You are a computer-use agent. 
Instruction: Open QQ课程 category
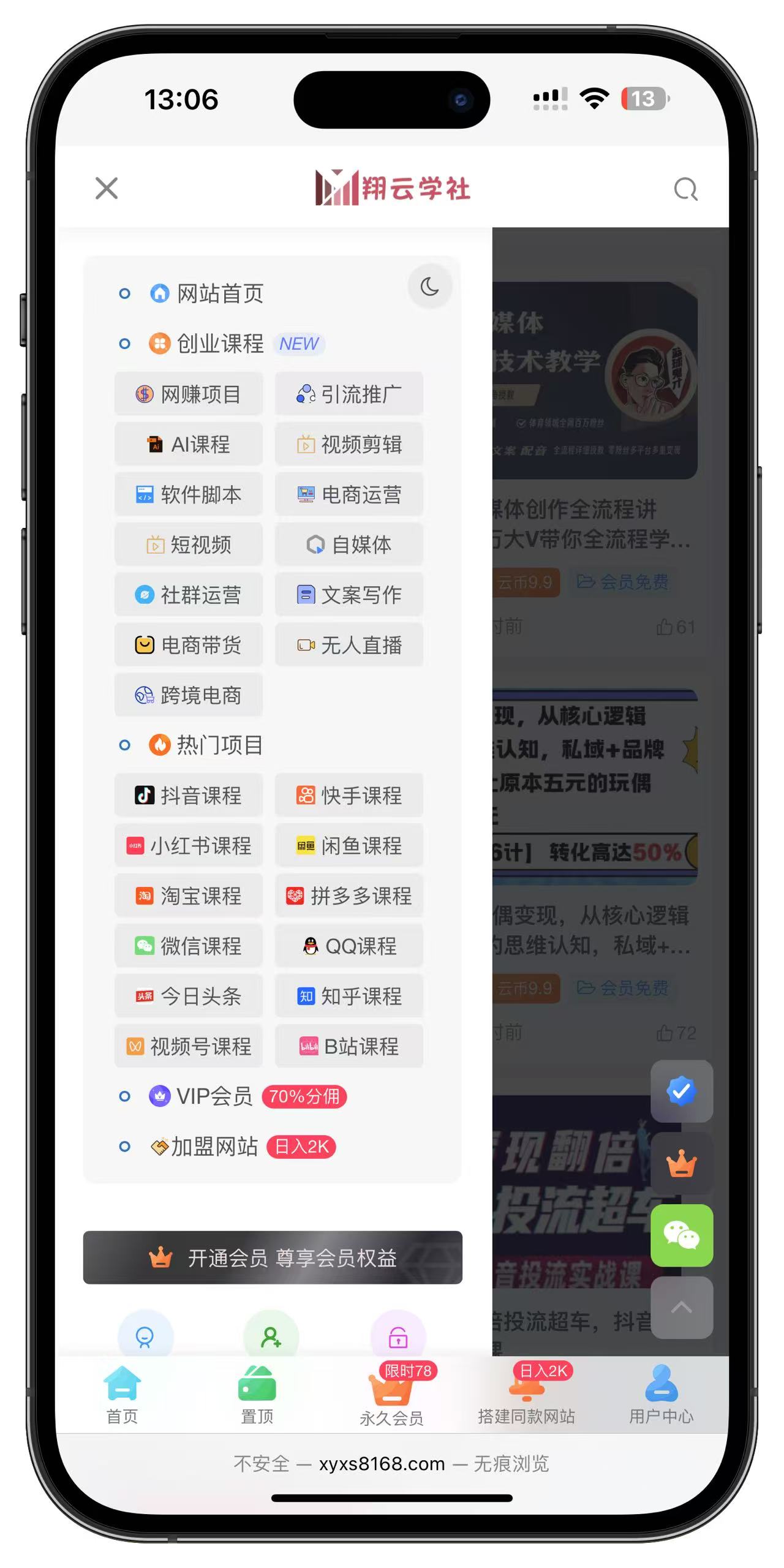[349, 946]
